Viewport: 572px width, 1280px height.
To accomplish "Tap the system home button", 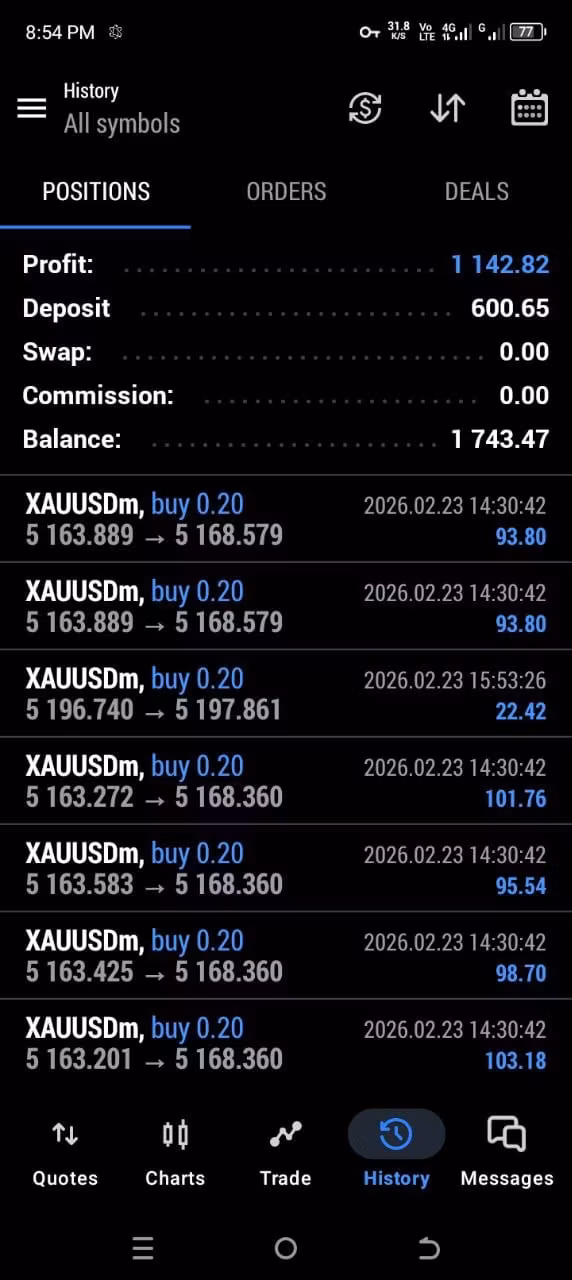I will pos(286,1248).
